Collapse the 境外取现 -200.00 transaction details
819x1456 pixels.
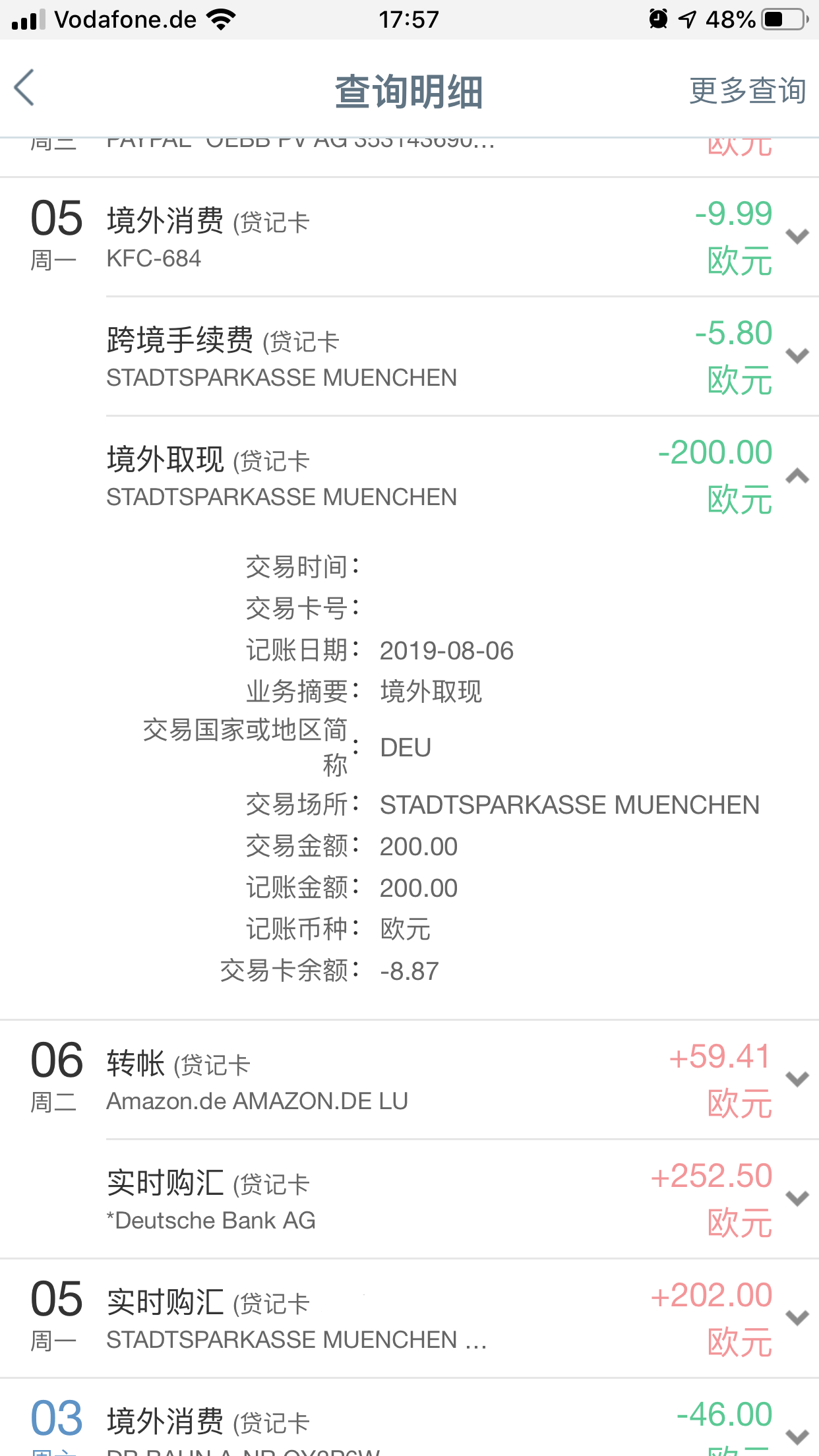tap(797, 475)
